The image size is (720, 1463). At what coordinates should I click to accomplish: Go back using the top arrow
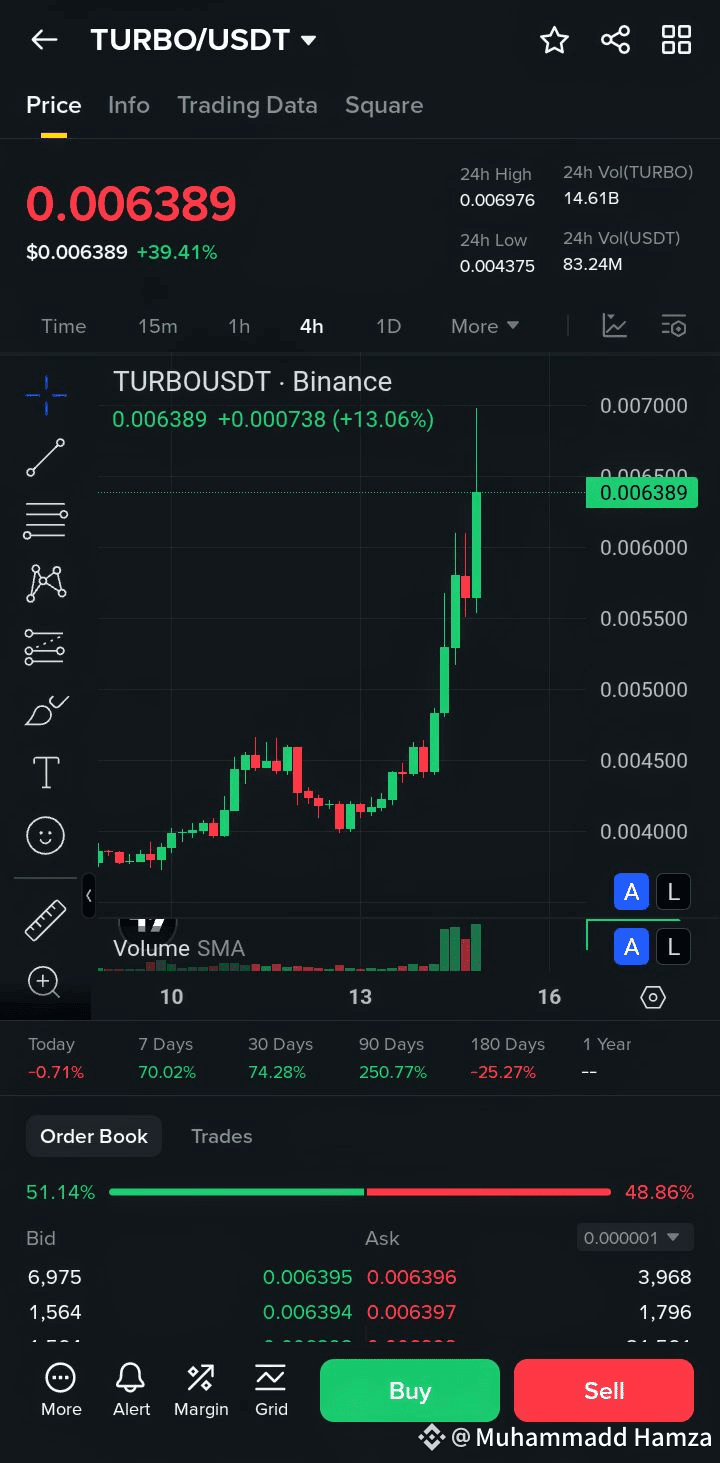coord(44,40)
